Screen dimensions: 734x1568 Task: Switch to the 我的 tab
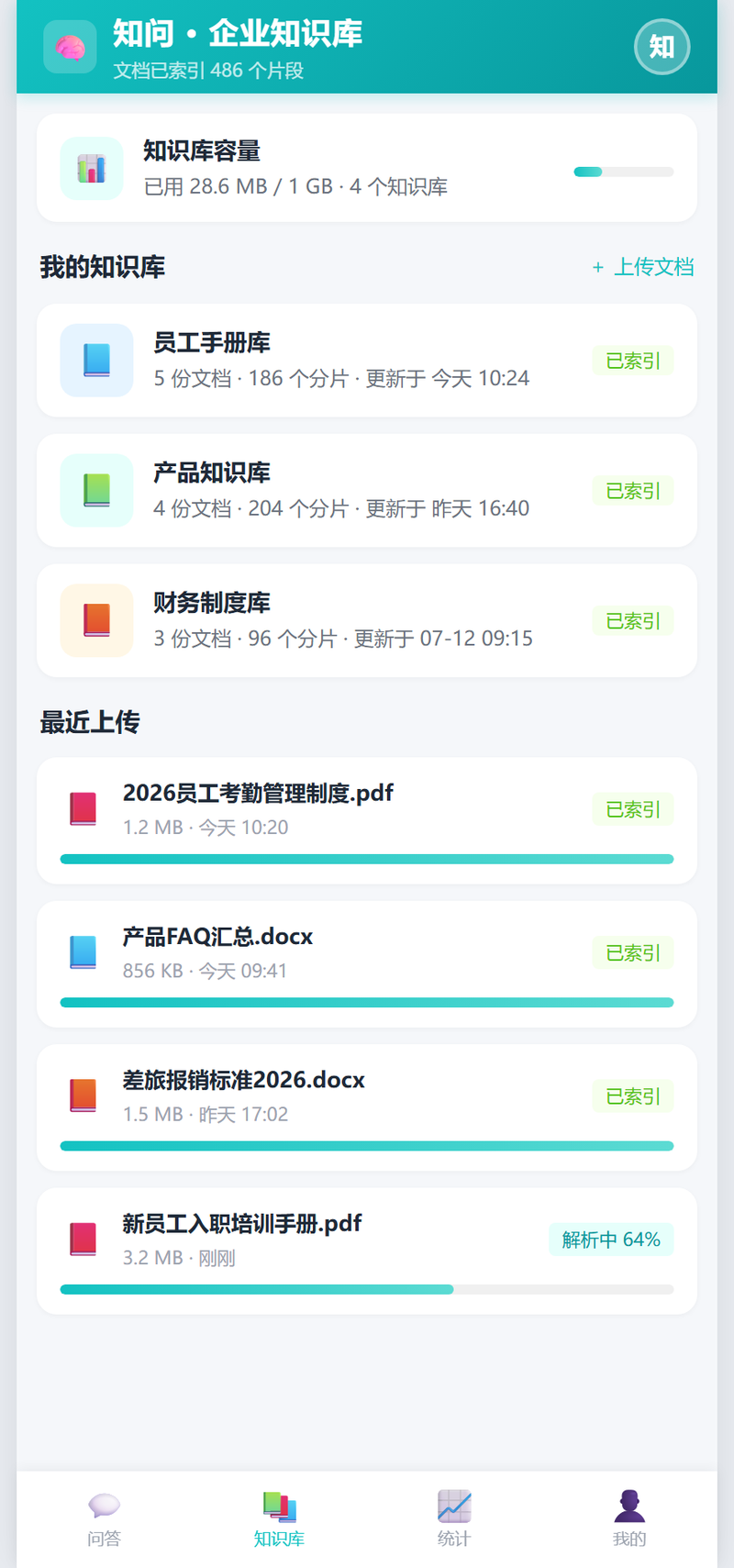[629, 1519]
